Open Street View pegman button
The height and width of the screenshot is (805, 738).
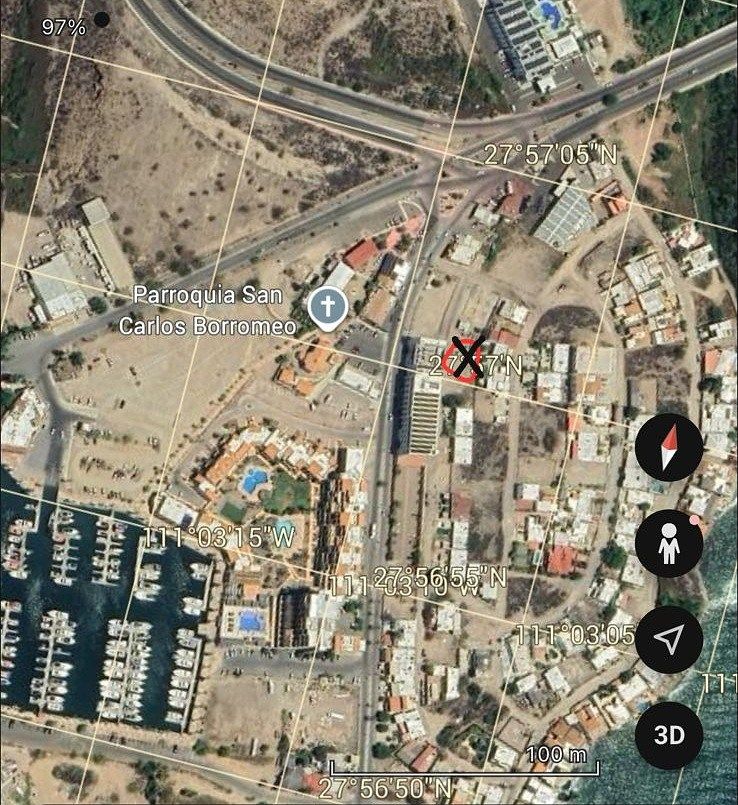[669, 543]
